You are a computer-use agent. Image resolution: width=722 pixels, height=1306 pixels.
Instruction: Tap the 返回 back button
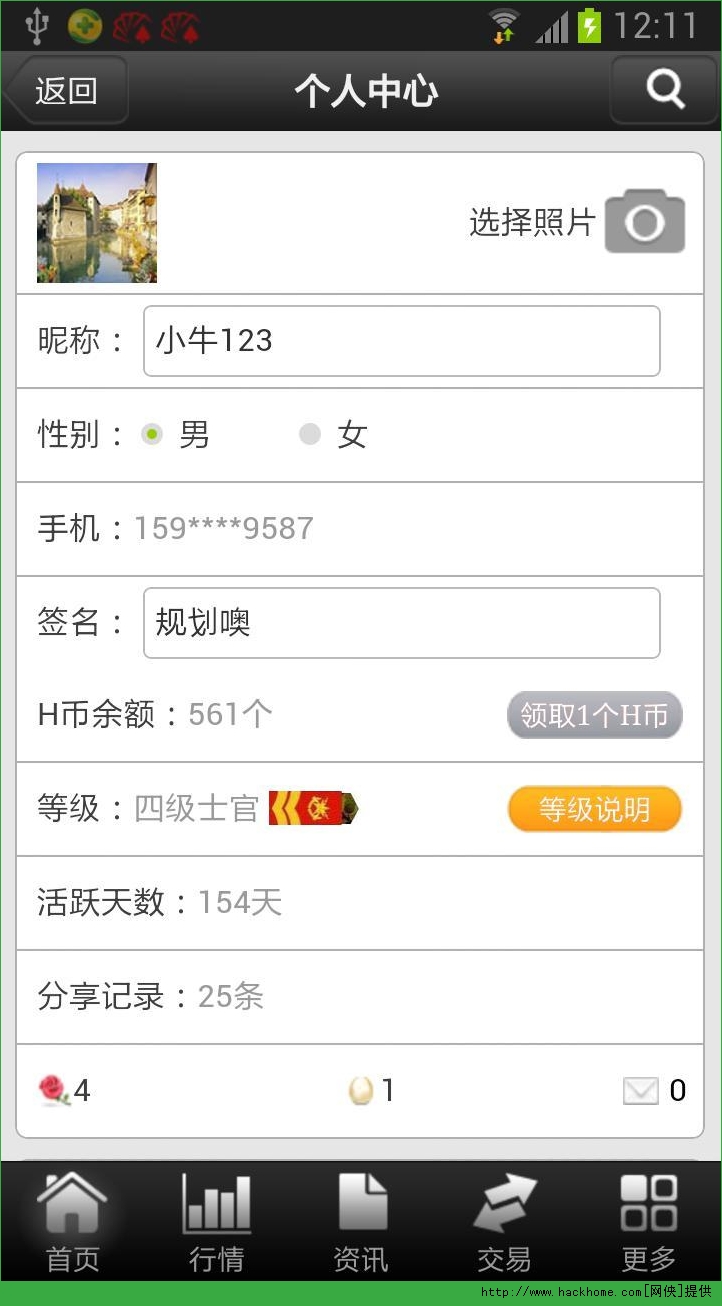(x=66, y=91)
